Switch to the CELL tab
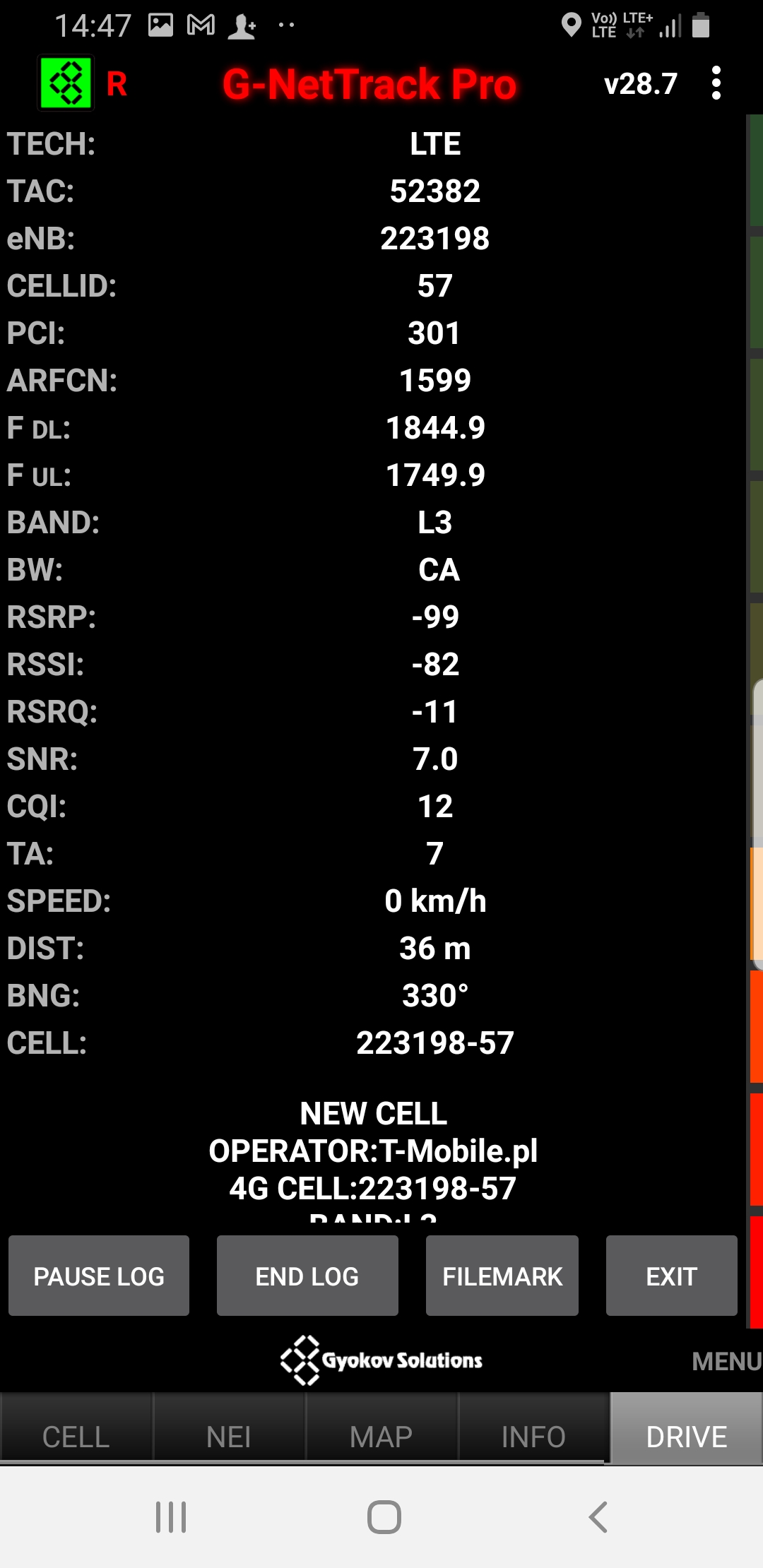This screenshot has width=763, height=1568. (76, 1437)
